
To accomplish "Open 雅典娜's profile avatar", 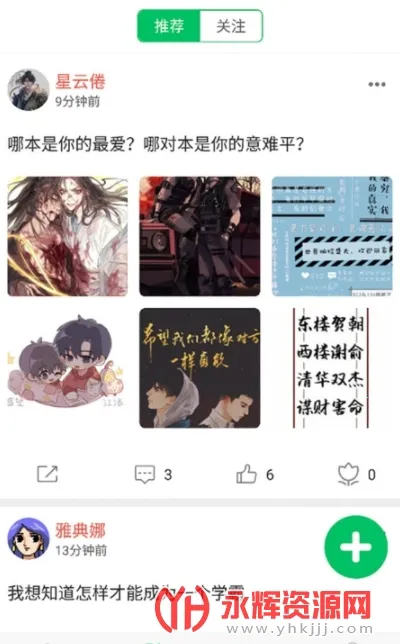I will [28, 538].
